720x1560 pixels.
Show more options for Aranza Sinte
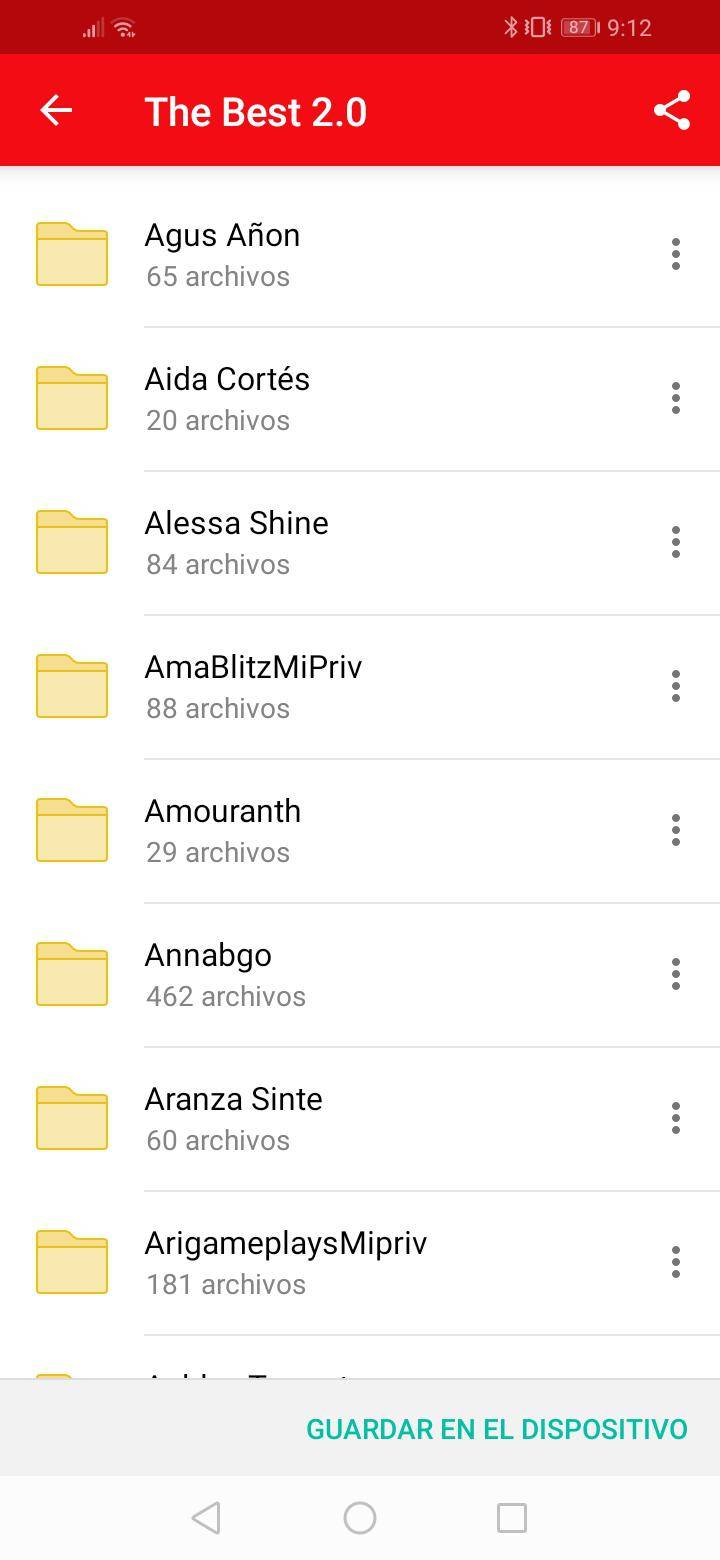(x=676, y=1118)
